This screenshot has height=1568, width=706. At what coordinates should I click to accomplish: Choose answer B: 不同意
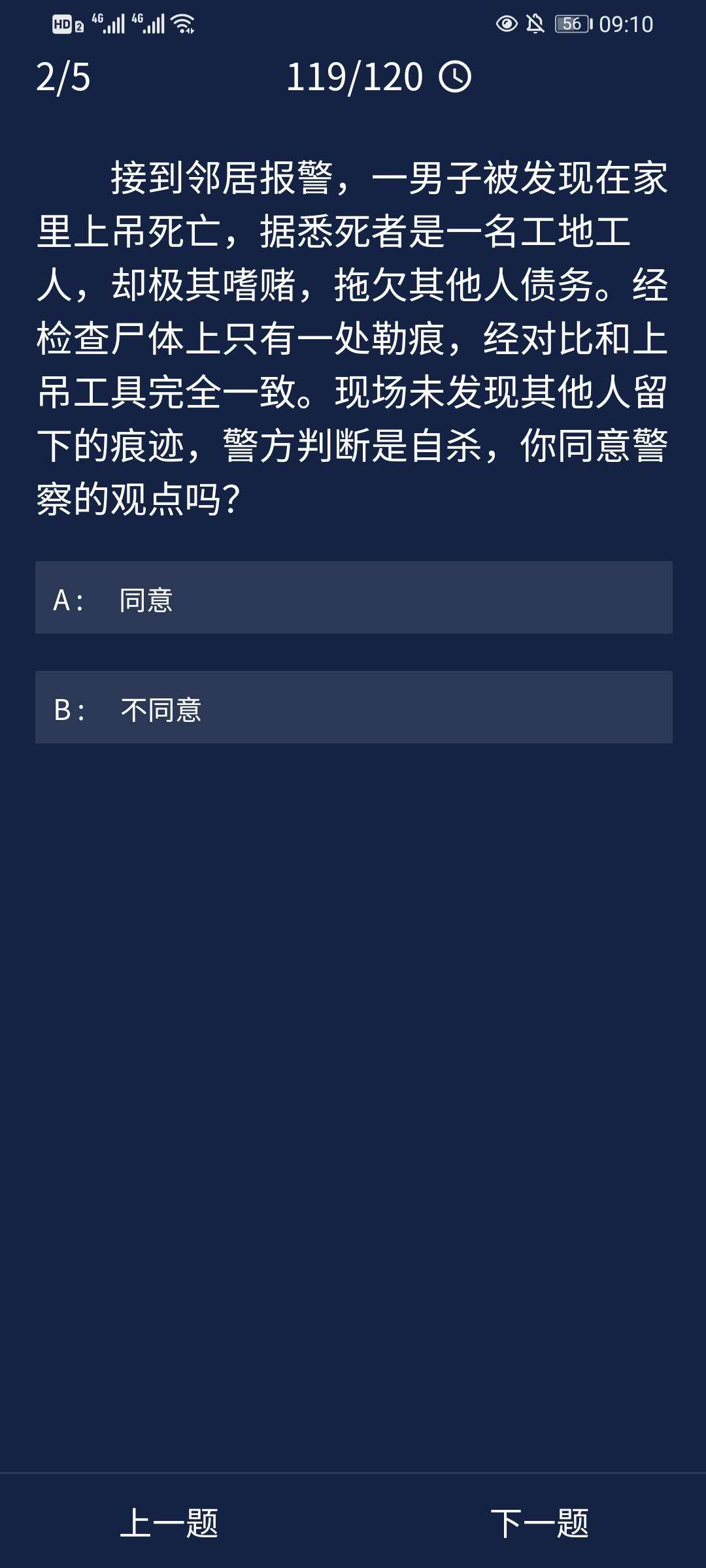coord(353,708)
